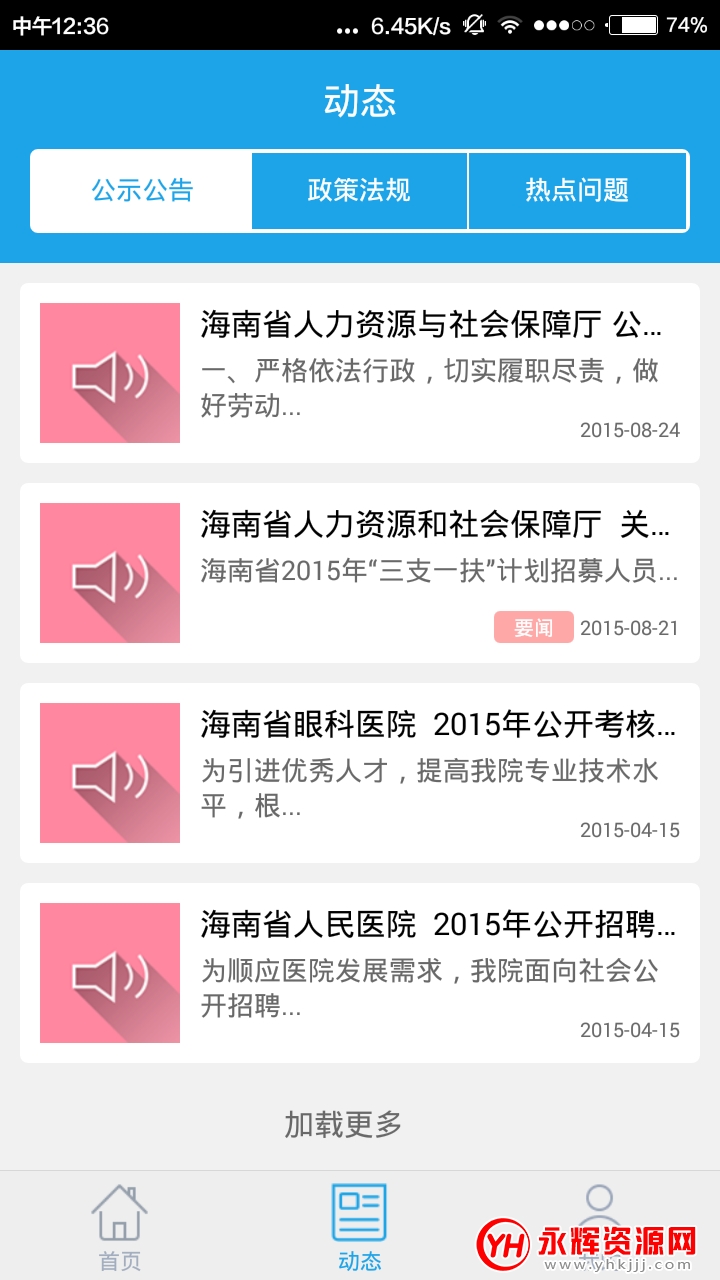Go to the 首页 home tab

pyautogui.click(x=120, y=1226)
